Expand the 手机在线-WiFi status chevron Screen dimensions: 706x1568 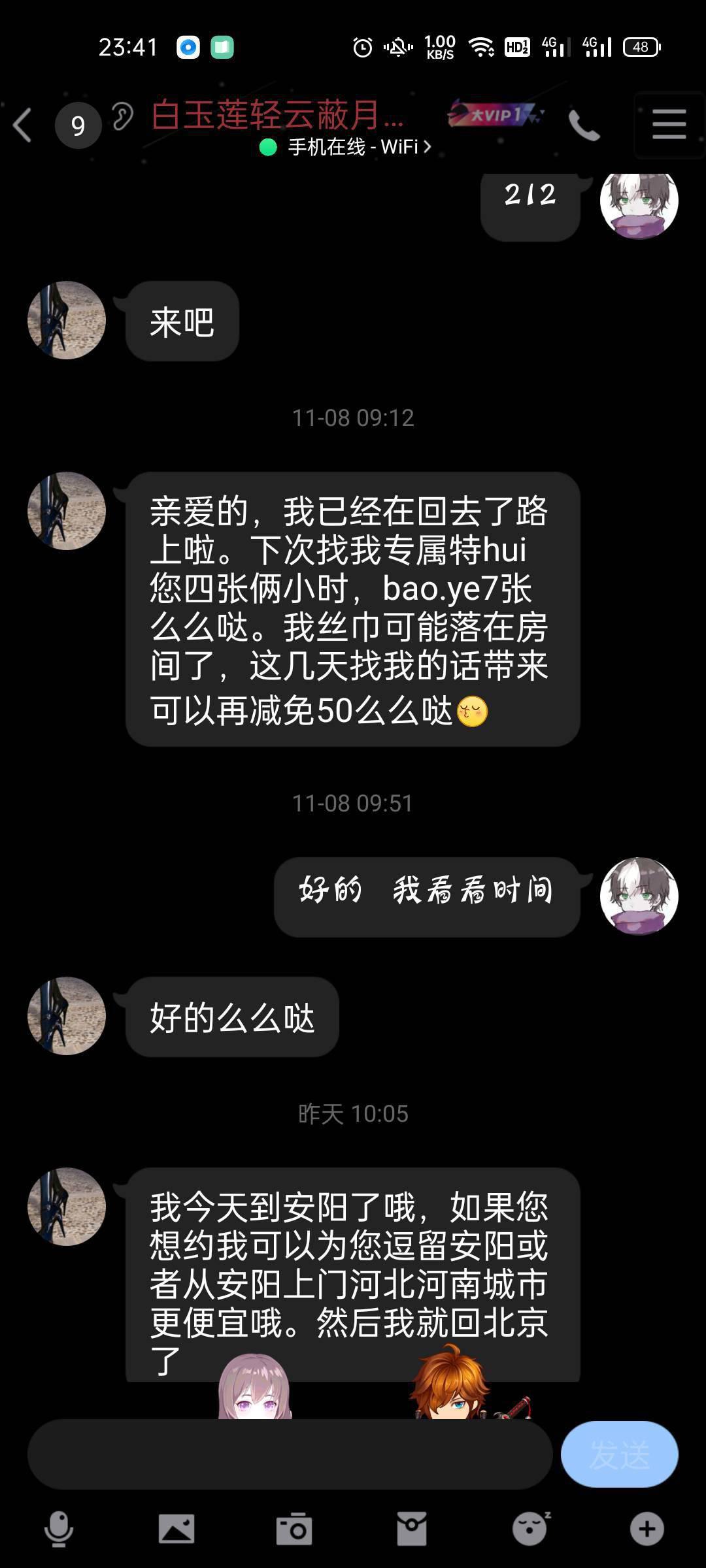(x=428, y=148)
